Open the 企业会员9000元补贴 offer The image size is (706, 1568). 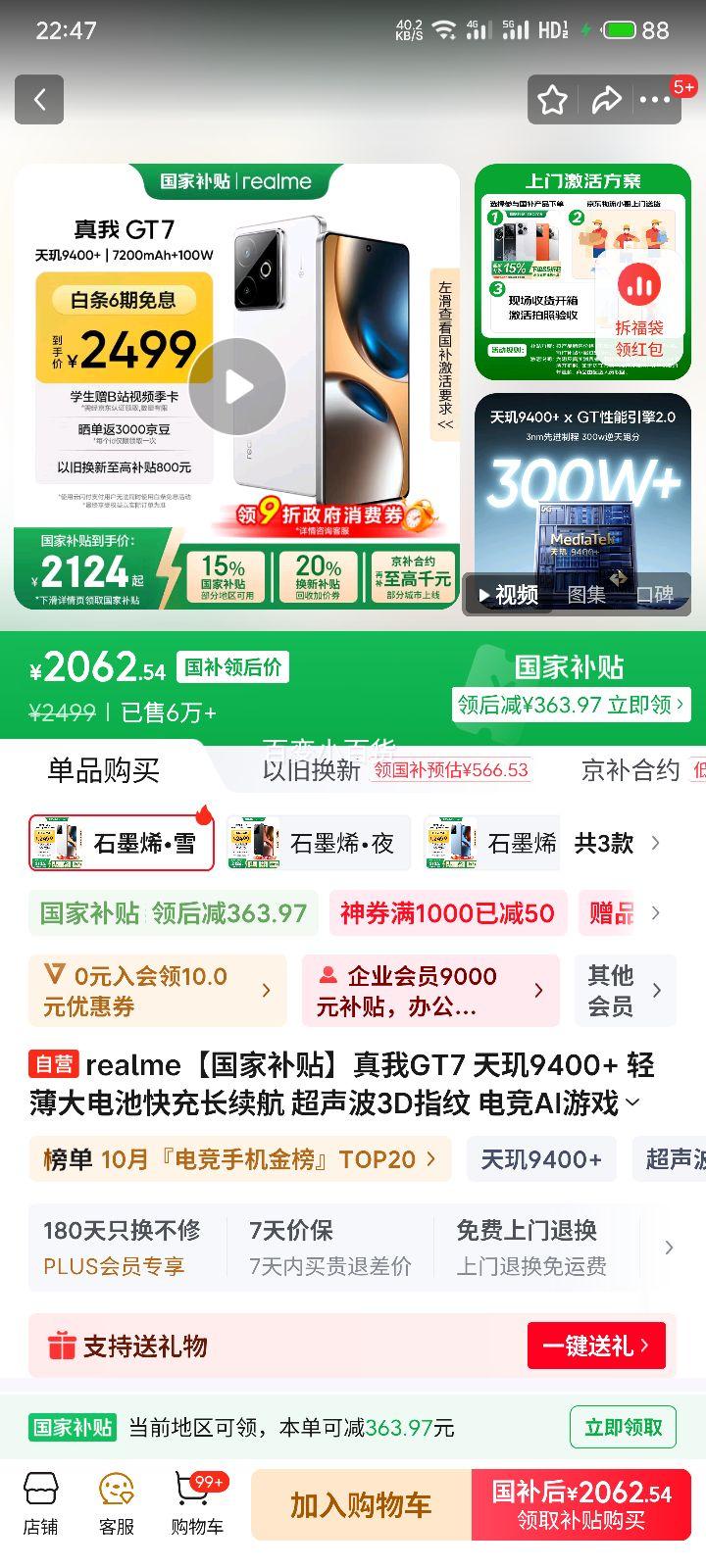[x=429, y=991]
